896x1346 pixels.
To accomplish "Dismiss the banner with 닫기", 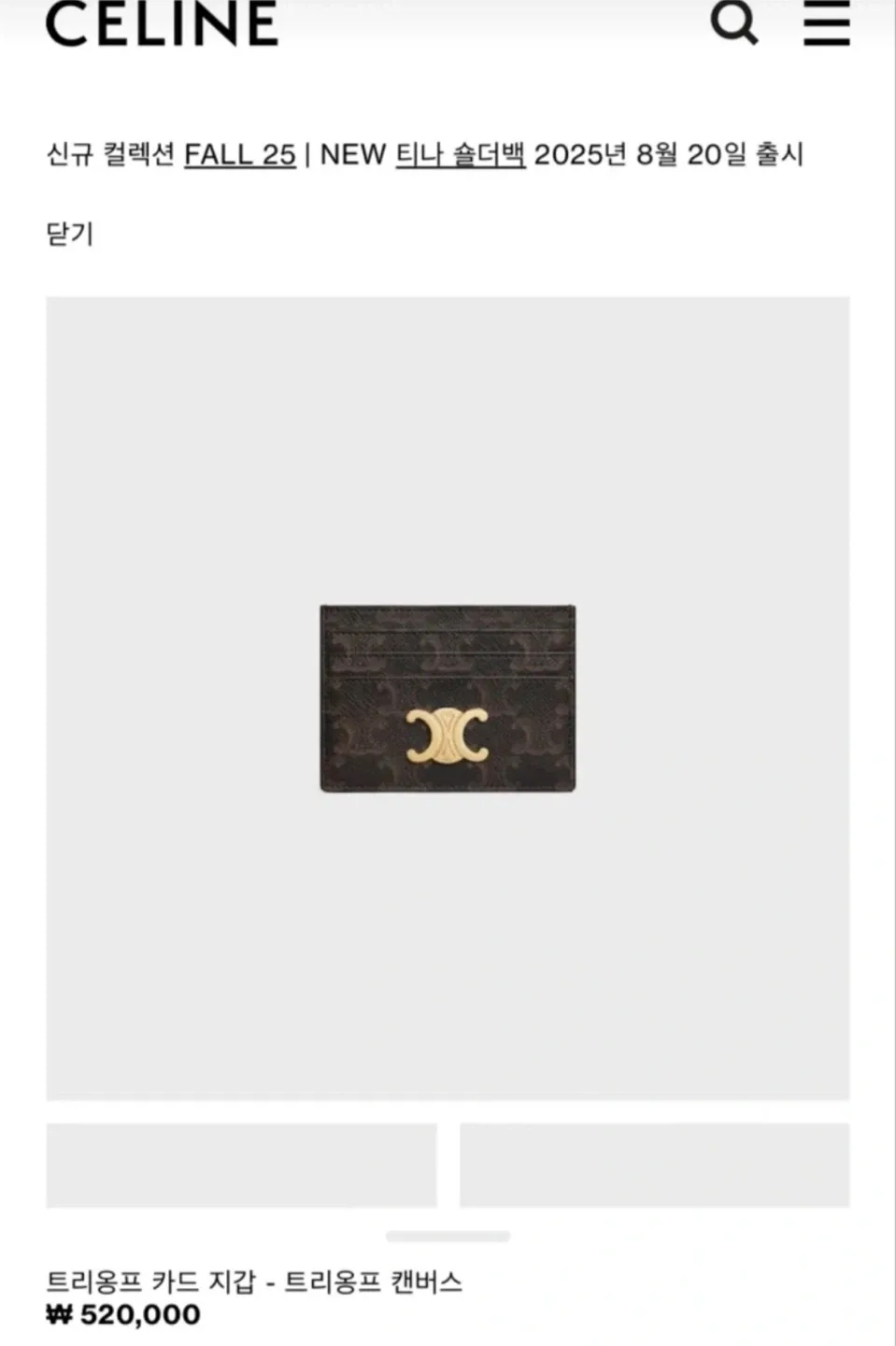I will (70, 234).
